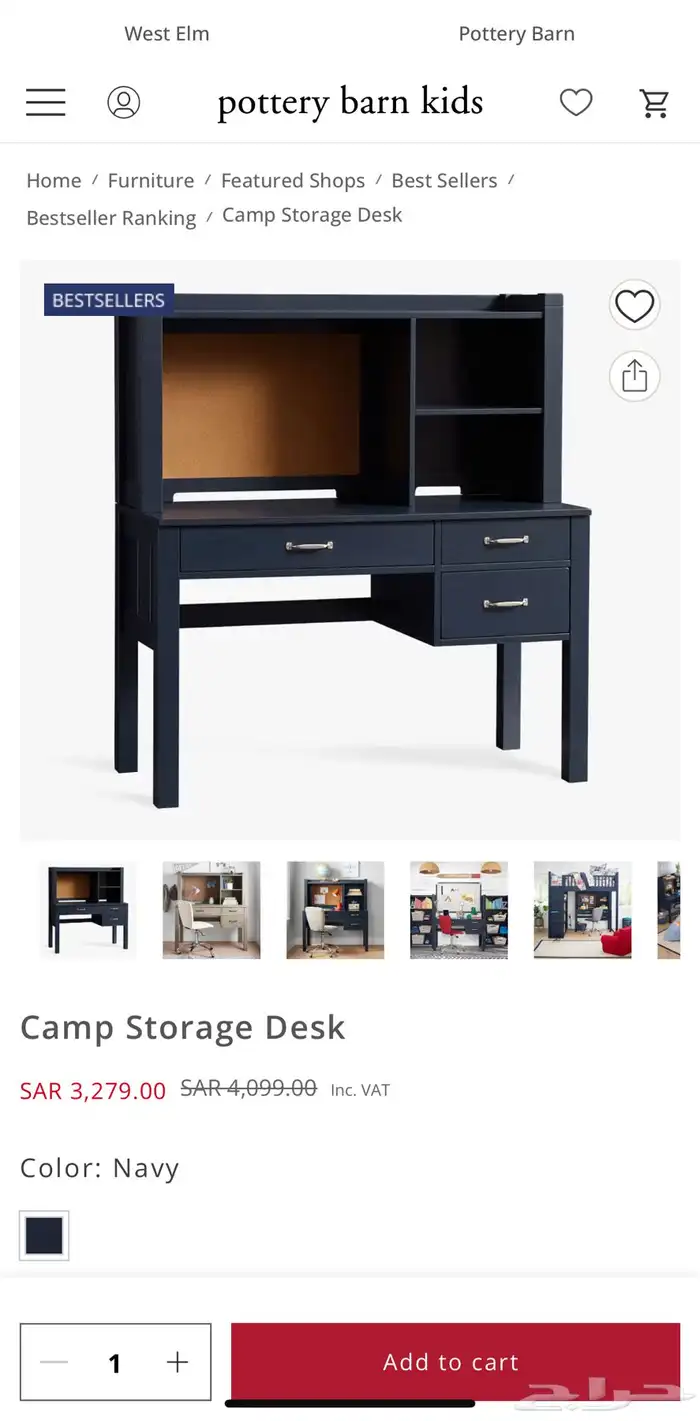The image size is (700, 1421).
Task: Open the account profile icon
Action: tap(124, 102)
